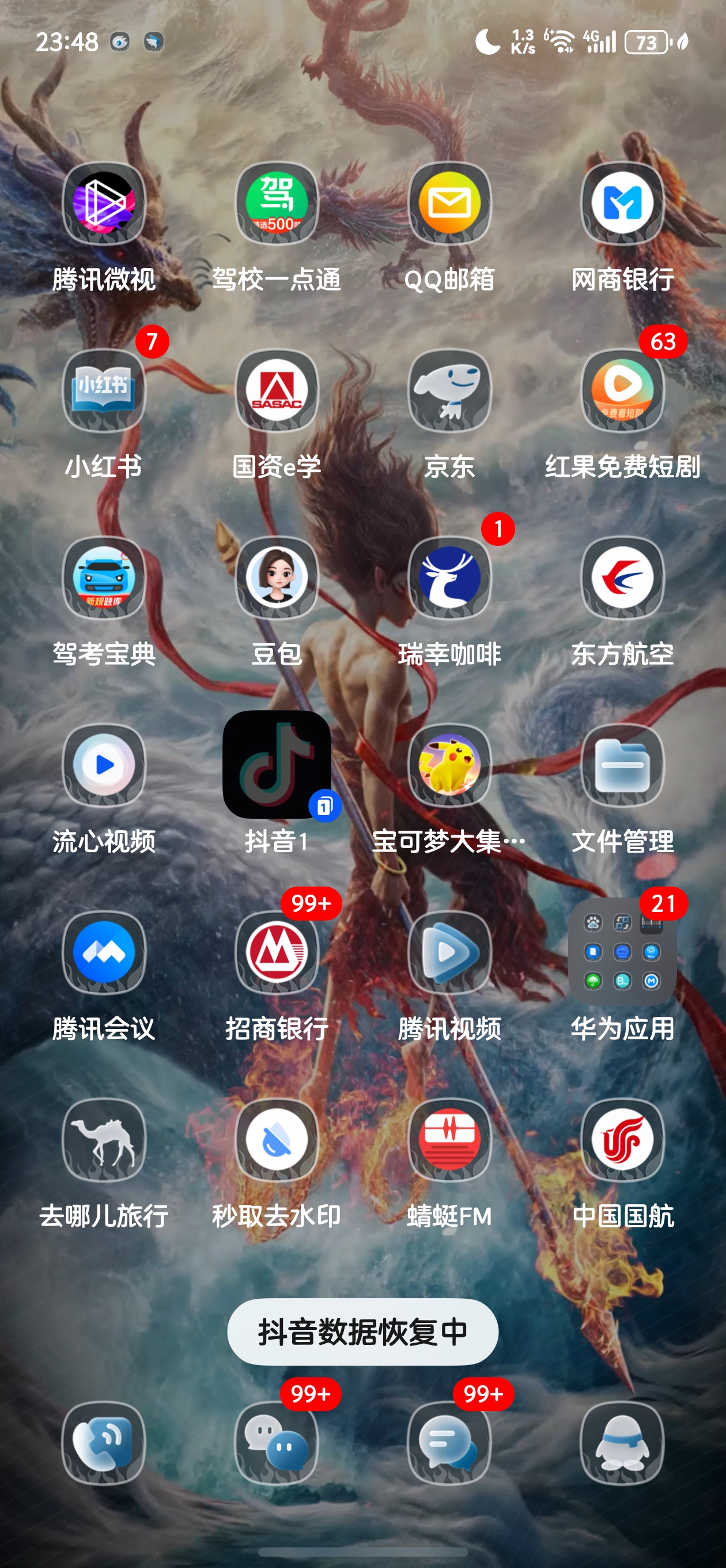Open the 腾讯微视 app
The height and width of the screenshot is (1568, 726).
(104, 203)
